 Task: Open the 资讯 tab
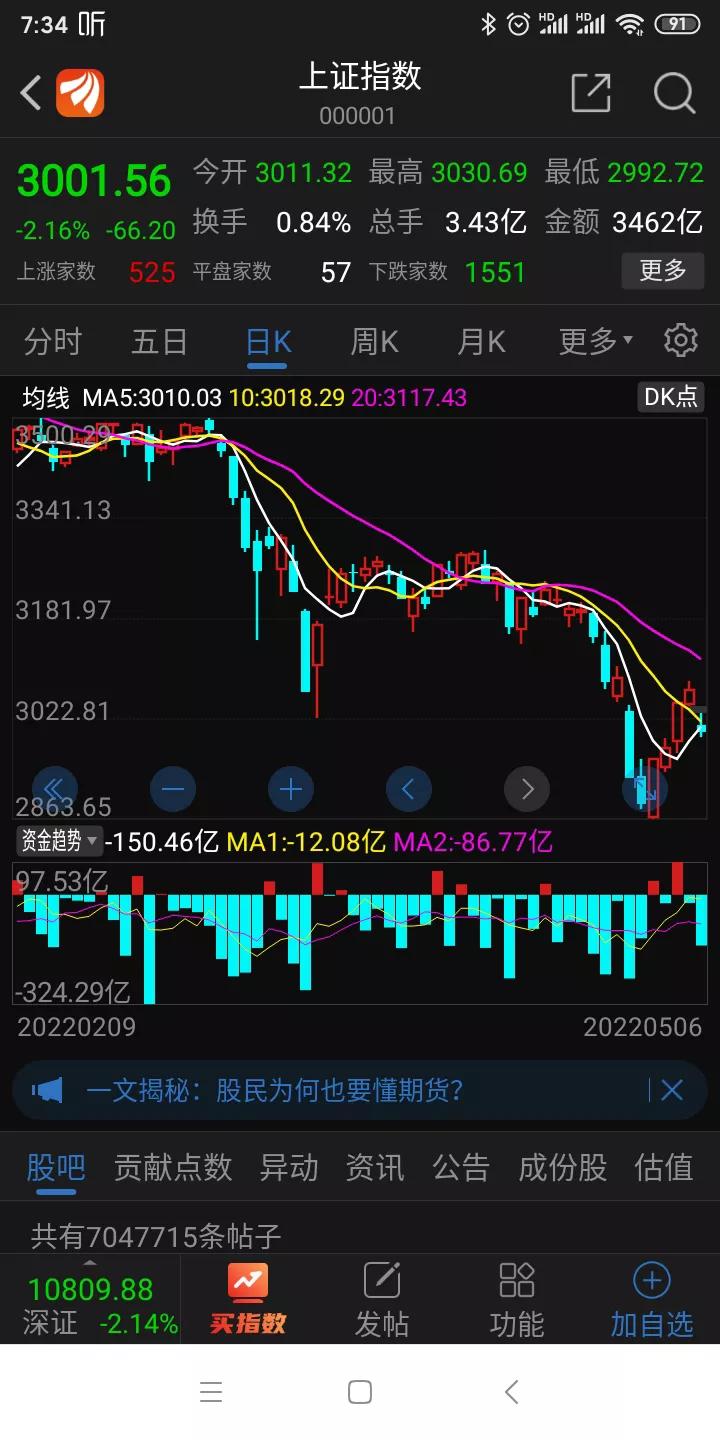pos(374,1167)
